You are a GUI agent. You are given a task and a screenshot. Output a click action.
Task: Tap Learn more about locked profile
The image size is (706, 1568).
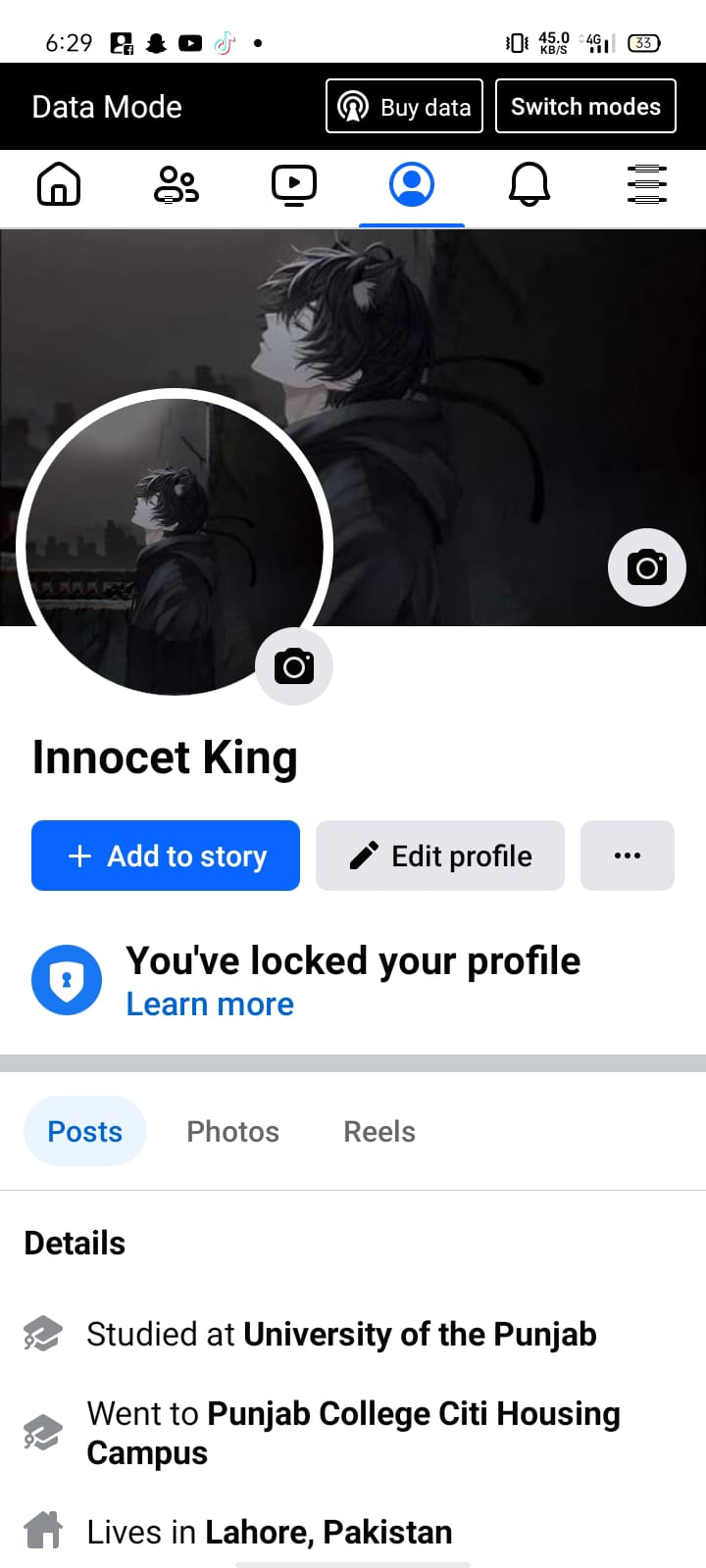[x=210, y=1004]
